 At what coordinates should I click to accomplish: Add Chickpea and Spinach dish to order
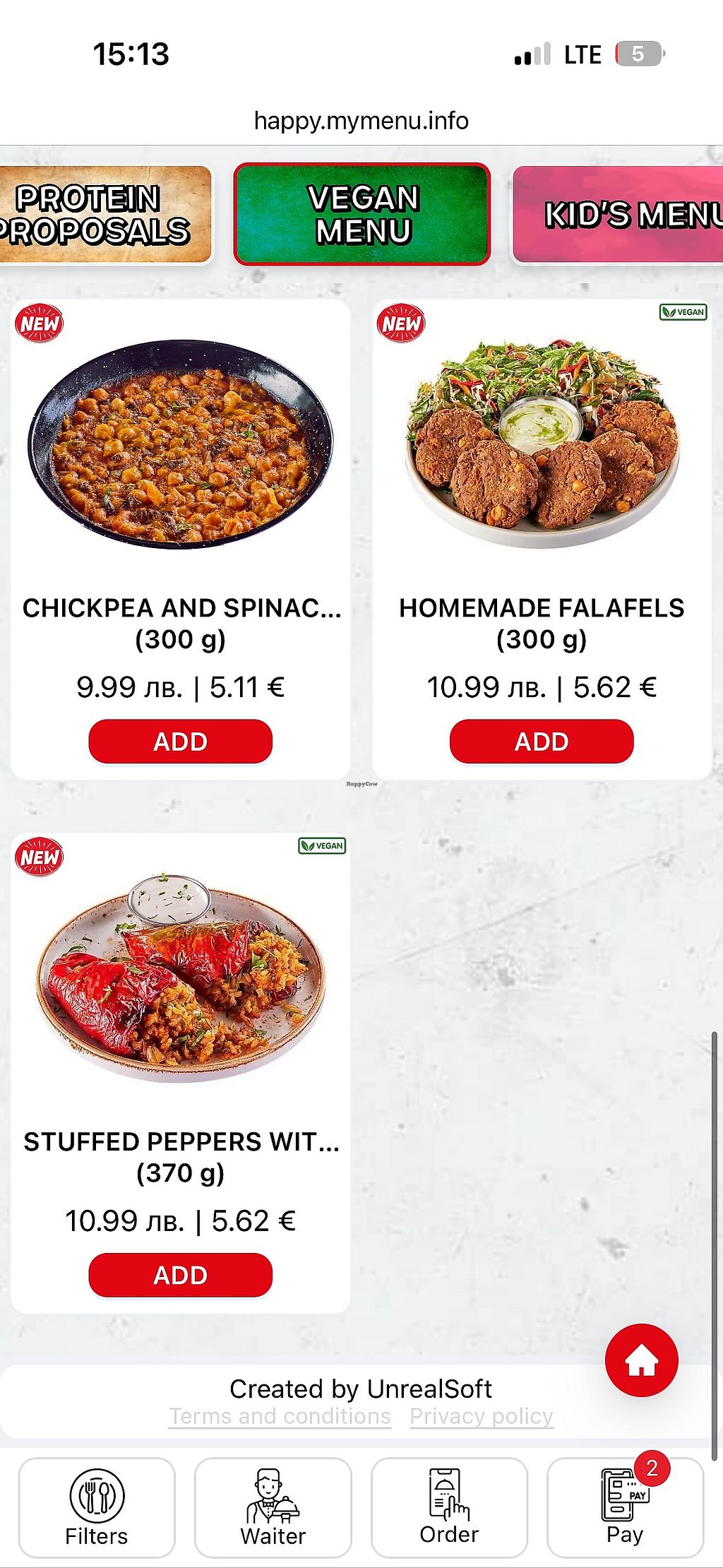(180, 742)
